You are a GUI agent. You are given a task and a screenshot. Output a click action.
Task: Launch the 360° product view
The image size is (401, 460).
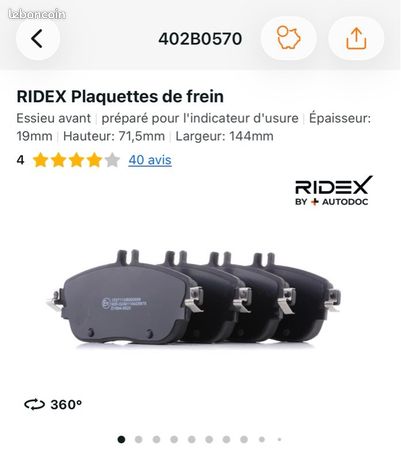53,405
